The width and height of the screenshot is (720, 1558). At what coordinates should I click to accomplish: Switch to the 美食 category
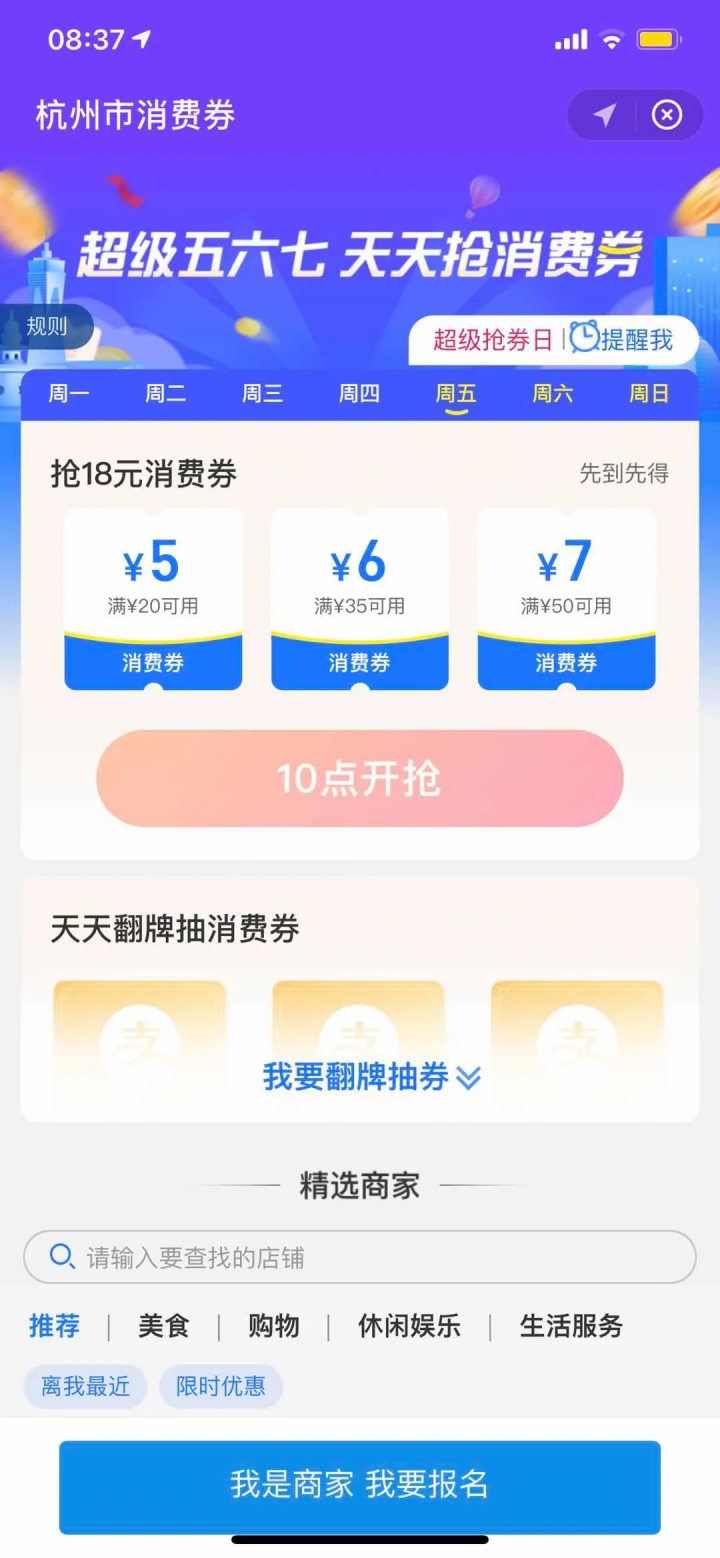164,1326
